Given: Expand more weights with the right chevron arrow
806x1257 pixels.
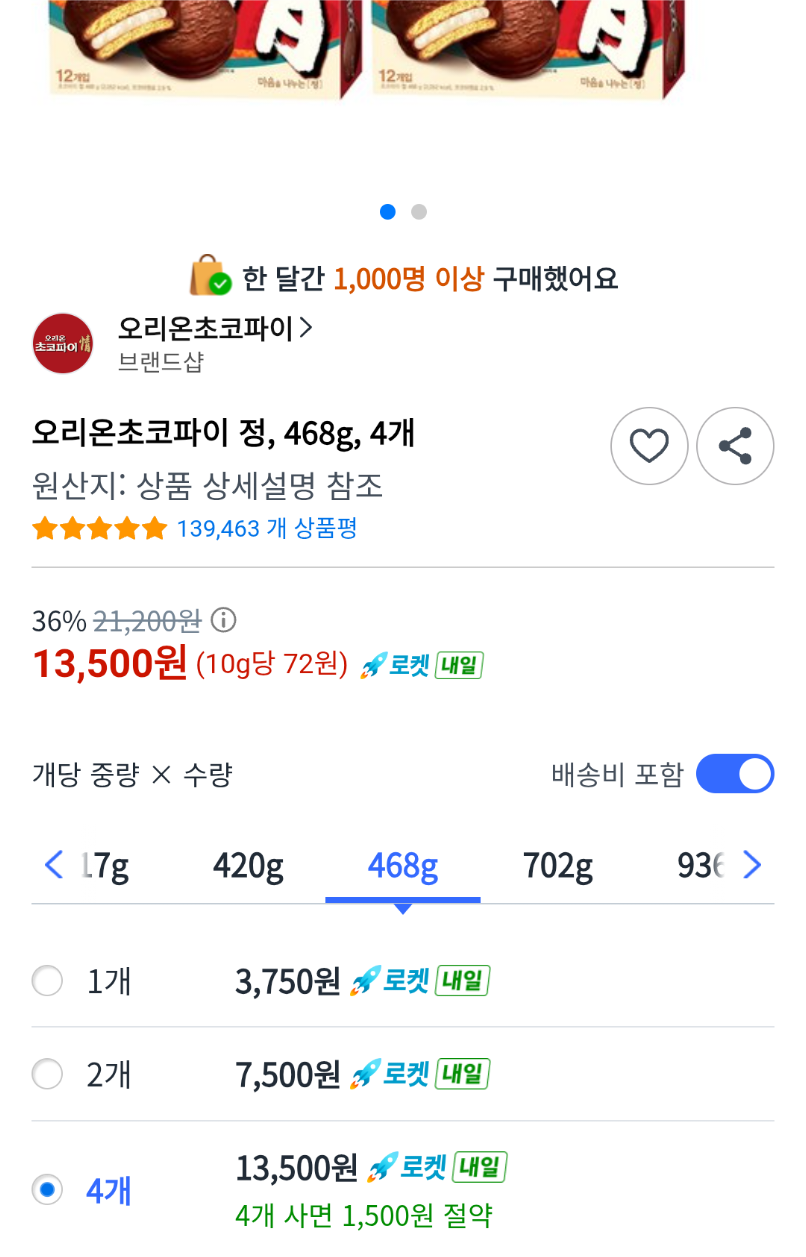Looking at the screenshot, I should click(x=752, y=865).
